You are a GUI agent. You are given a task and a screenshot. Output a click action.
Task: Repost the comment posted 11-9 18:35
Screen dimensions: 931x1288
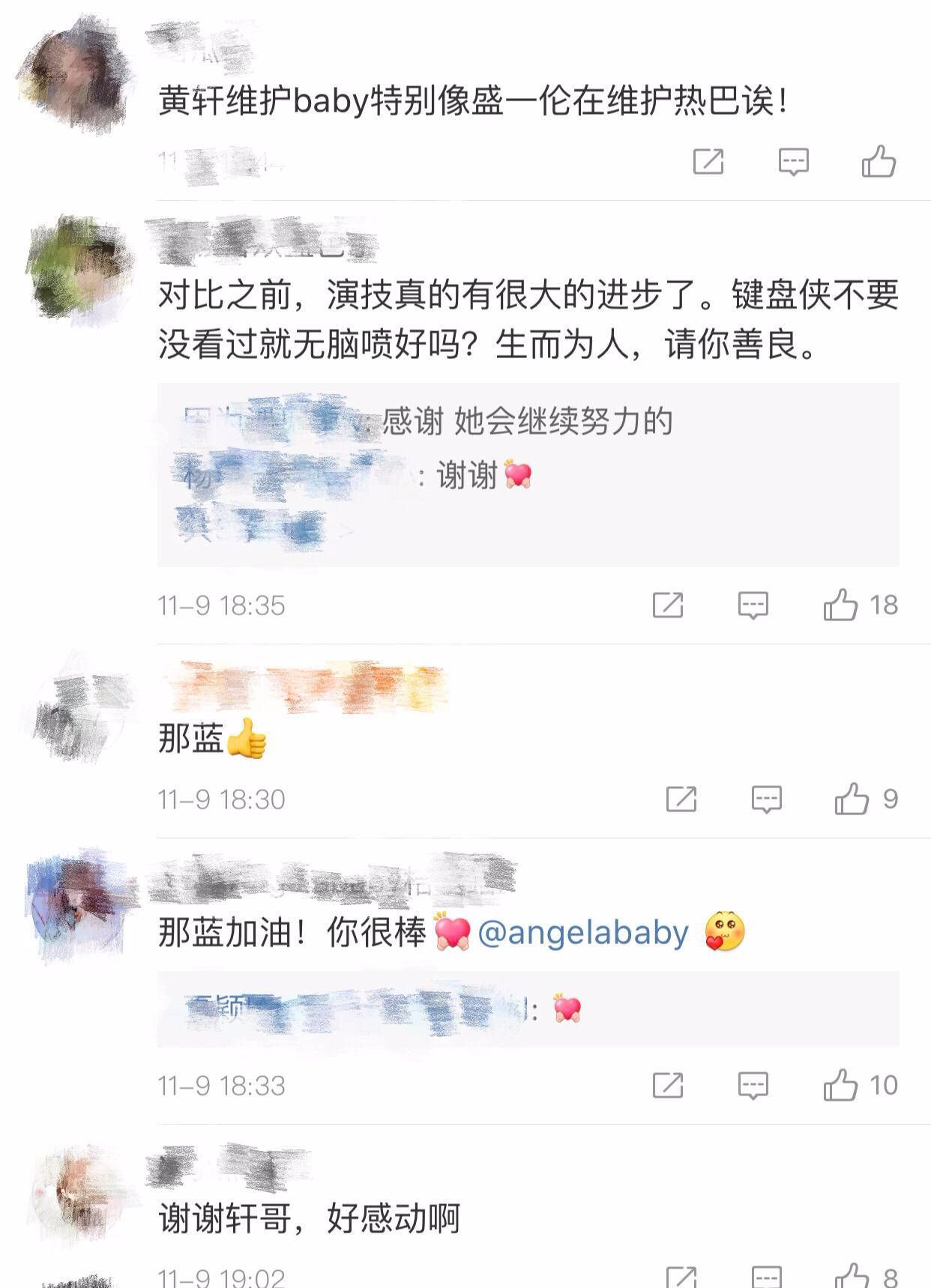tap(668, 605)
